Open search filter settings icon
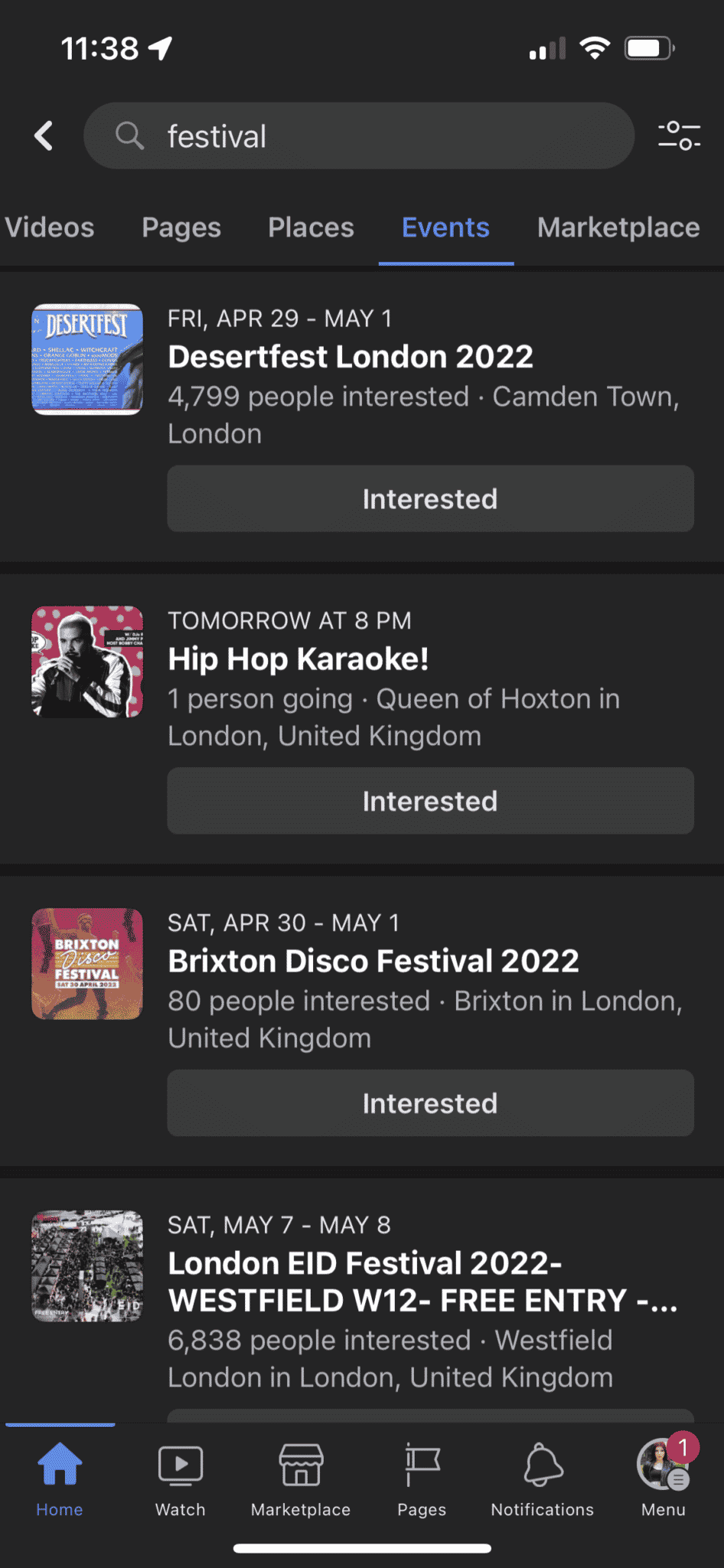Viewport: 724px width, 1568px height. (x=679, y=136)
